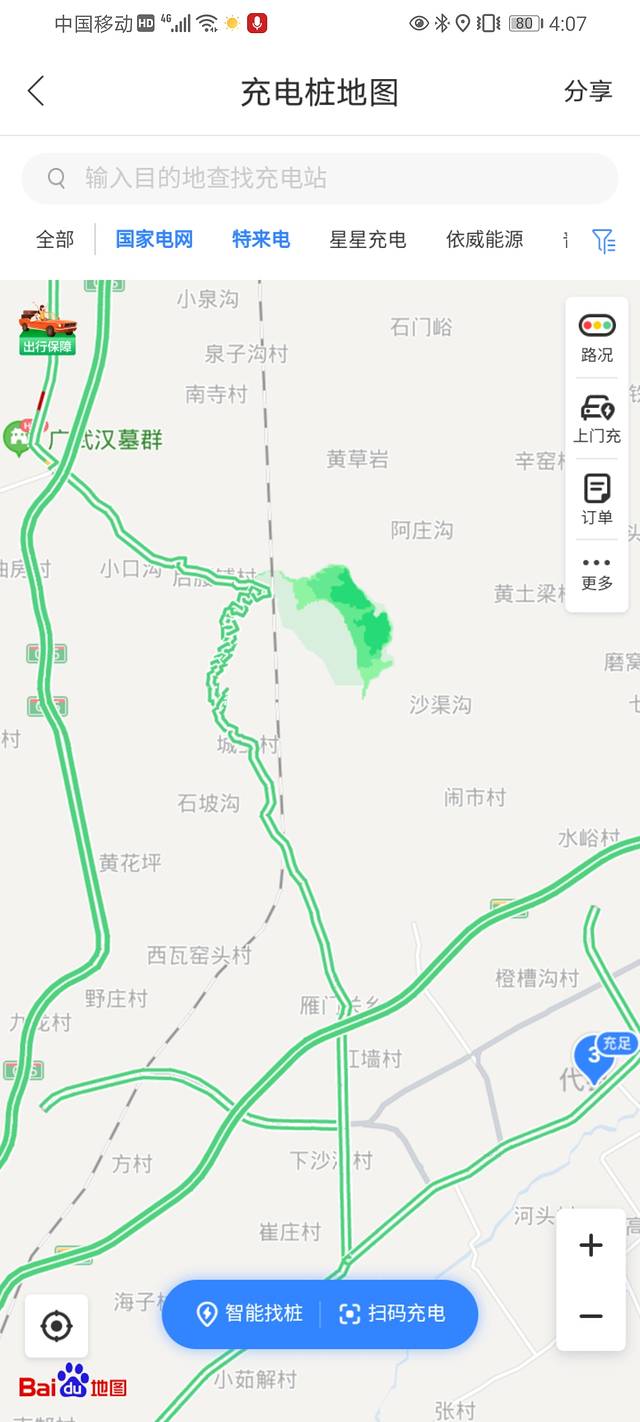Open the charging station marker labeled 充足
Viewport: 640px width, 1422px height.
coord(596,1057)
